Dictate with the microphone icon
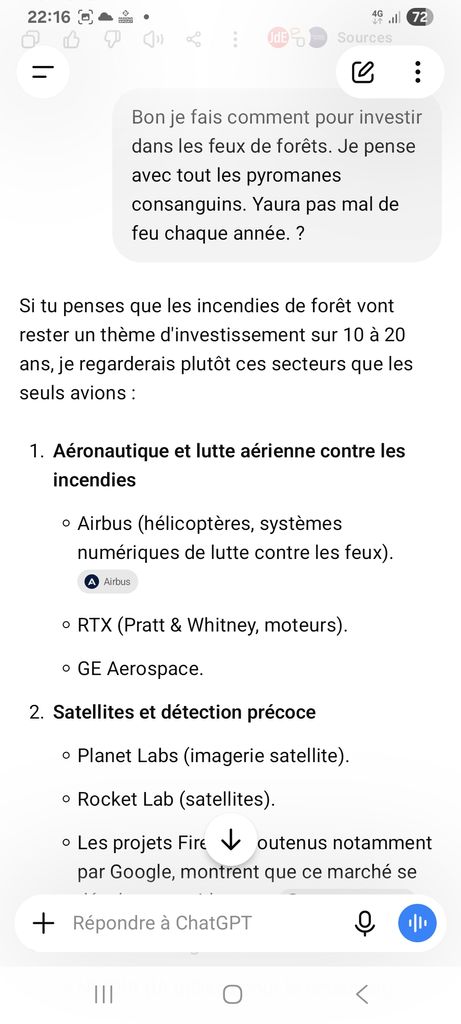Viewport: 461px width, 1024px height. tap(364, 923)
